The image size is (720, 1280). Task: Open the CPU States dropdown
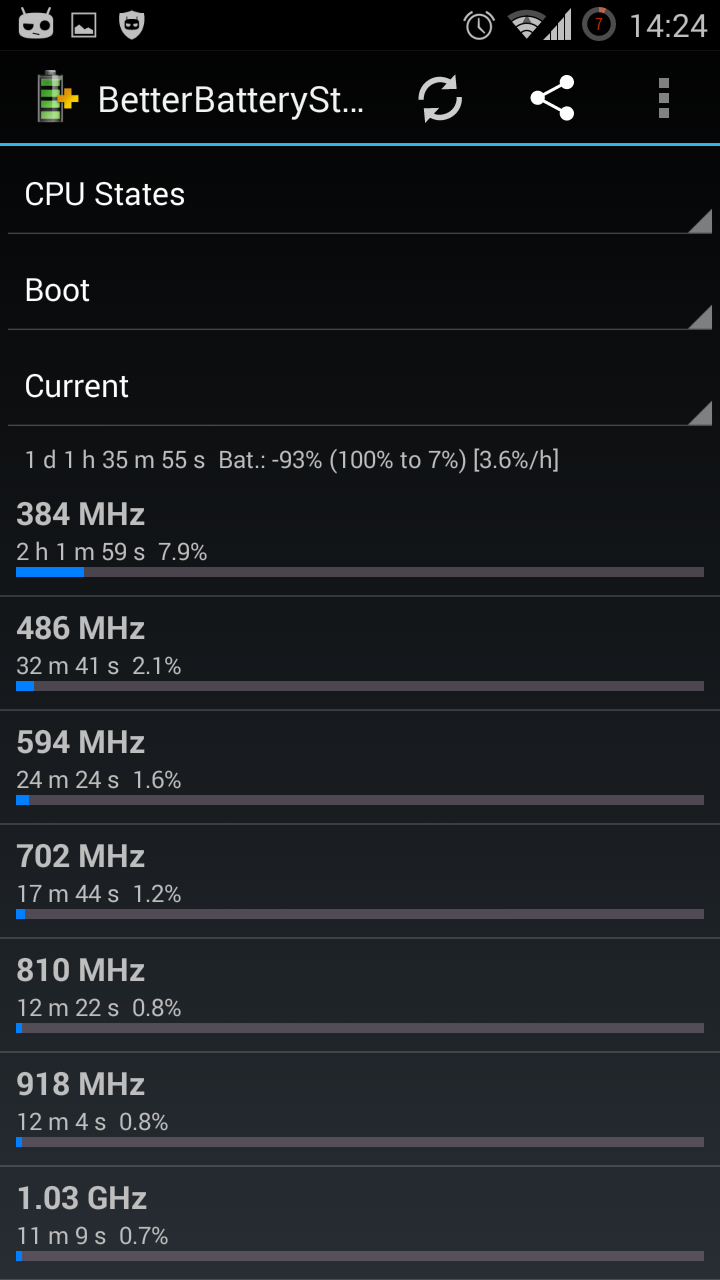[x=360, y=194]
